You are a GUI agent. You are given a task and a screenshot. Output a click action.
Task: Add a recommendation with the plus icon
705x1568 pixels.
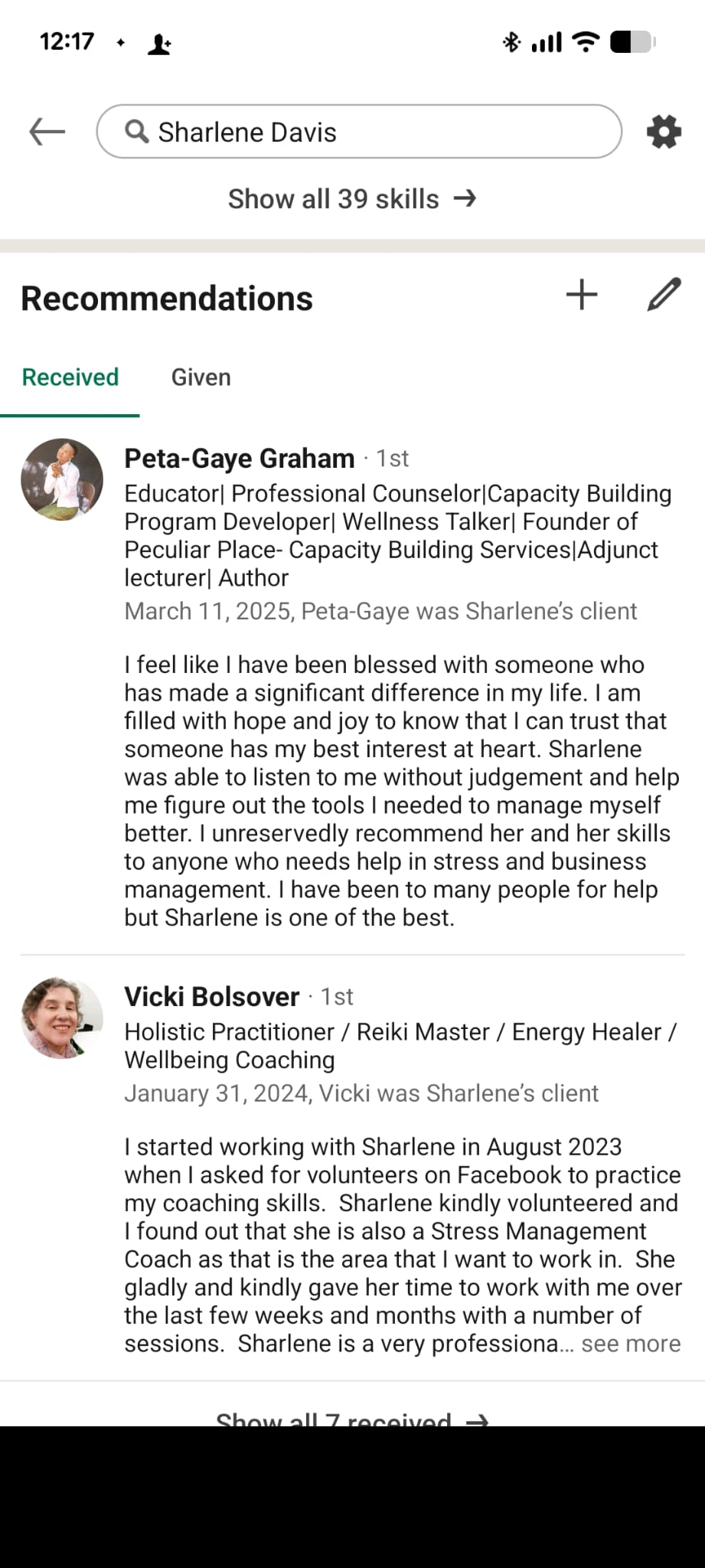[582, 295]
